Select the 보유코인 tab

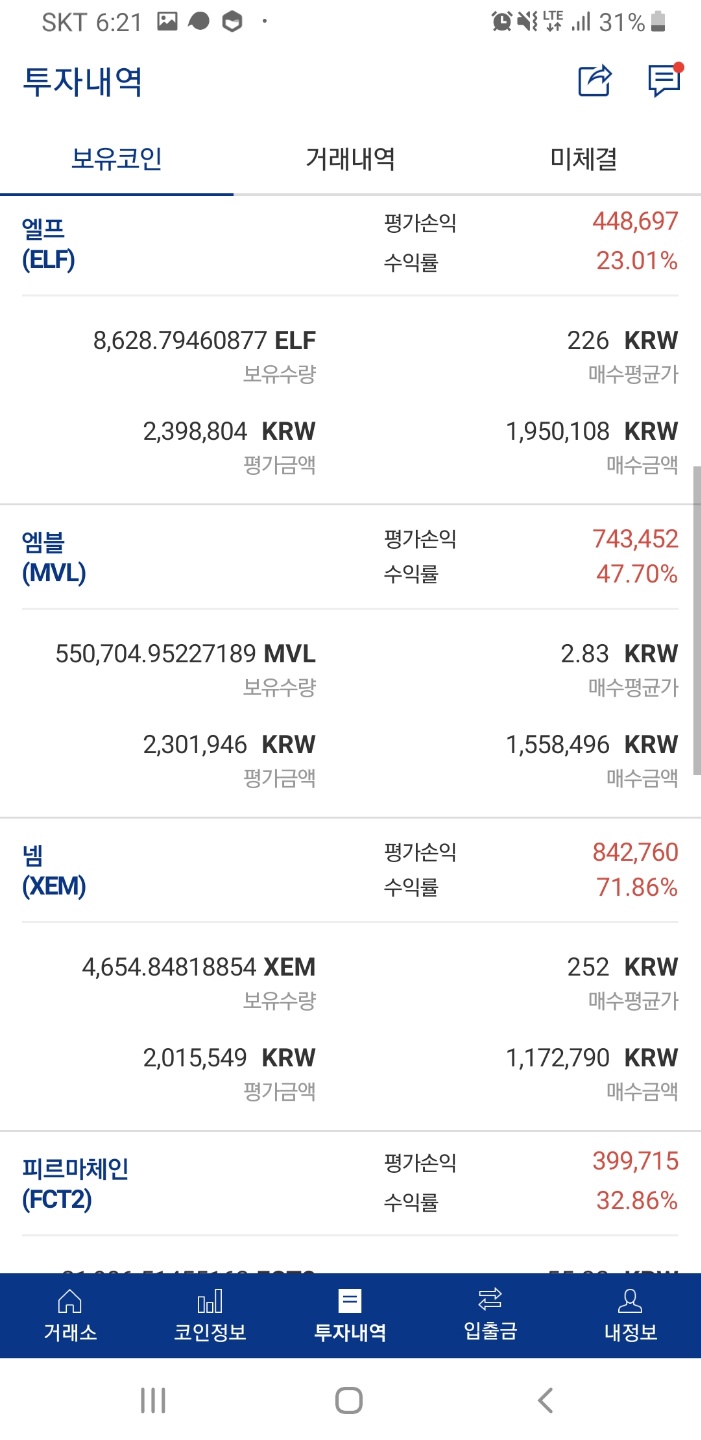tap(117, 158)
